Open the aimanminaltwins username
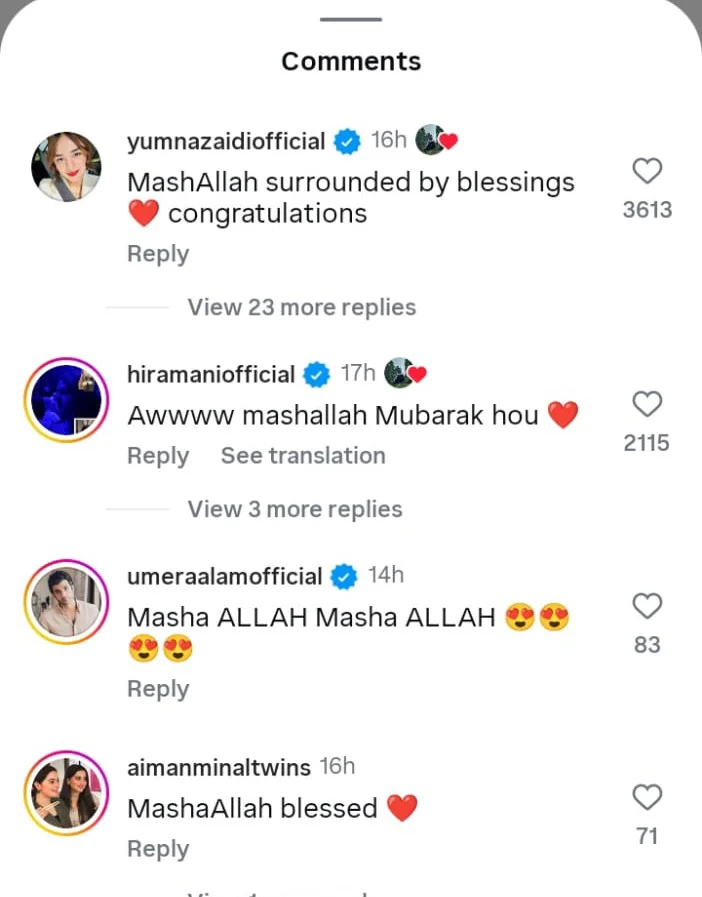The width and height of the screenshot is (702, 897). [219, 767]
